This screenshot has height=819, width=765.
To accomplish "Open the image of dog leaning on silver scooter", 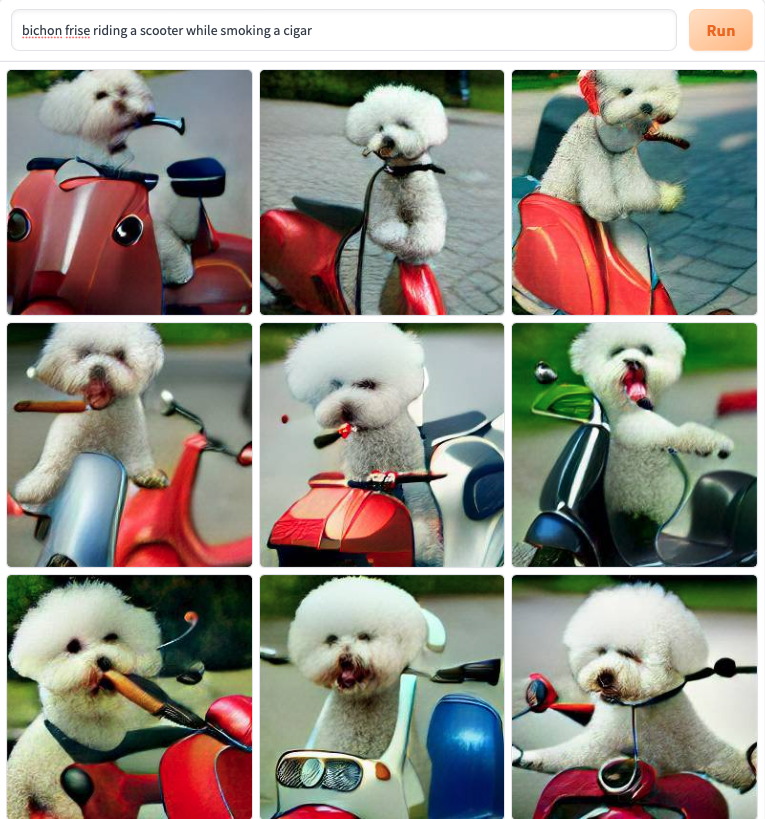I will pyautogui.click(x=129, y=444).
